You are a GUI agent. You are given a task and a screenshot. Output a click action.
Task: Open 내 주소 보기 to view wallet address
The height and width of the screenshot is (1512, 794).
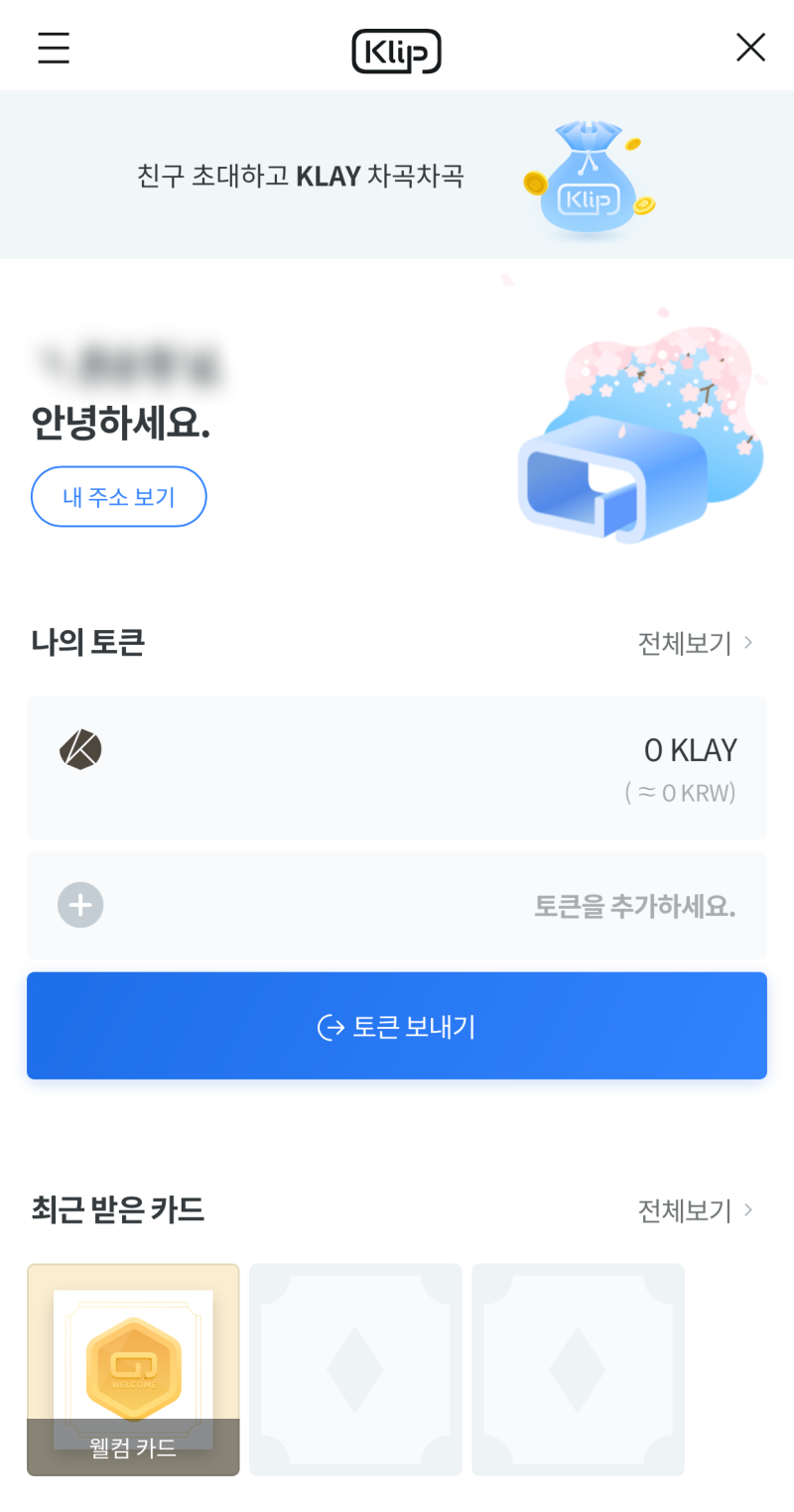pos(118,496)
